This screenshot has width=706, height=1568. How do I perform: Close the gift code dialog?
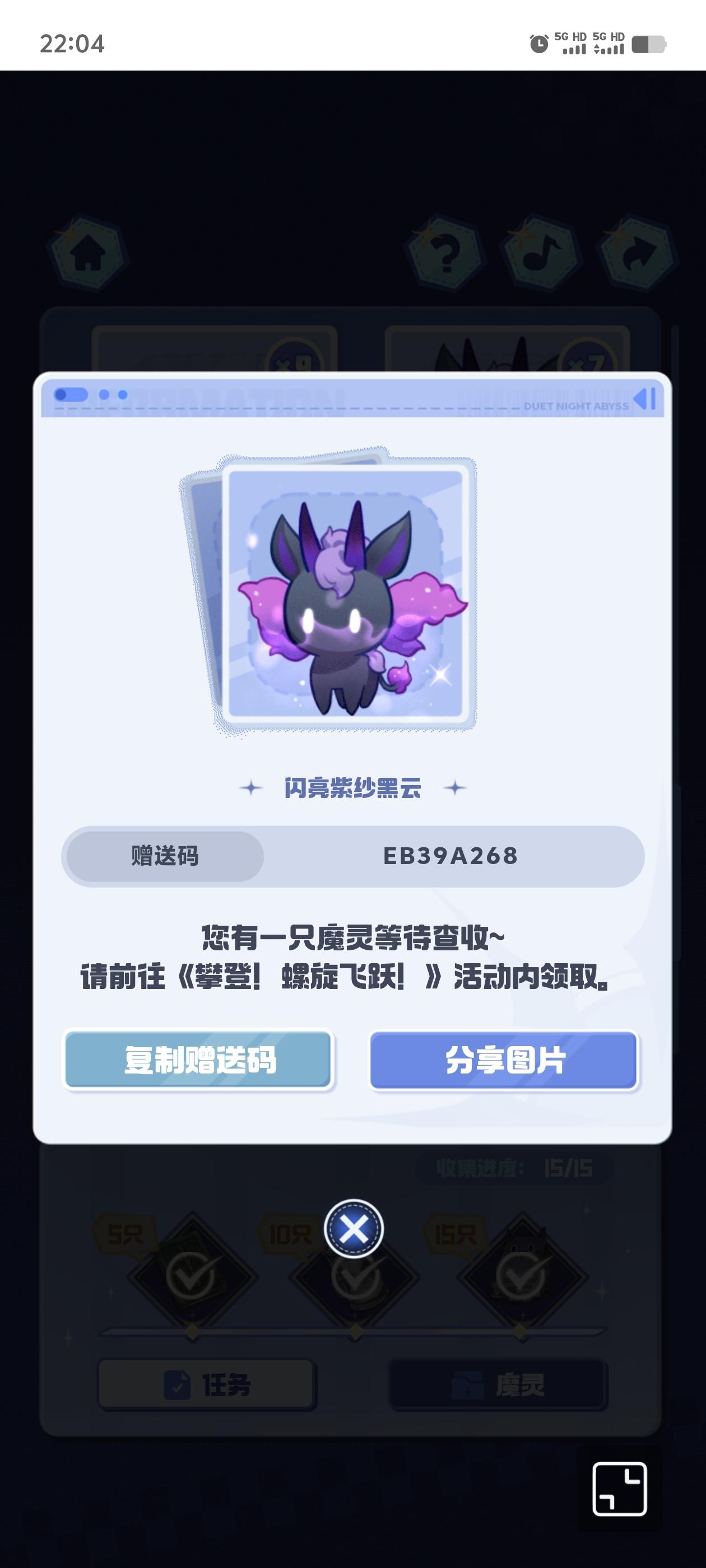(354, 1228)
